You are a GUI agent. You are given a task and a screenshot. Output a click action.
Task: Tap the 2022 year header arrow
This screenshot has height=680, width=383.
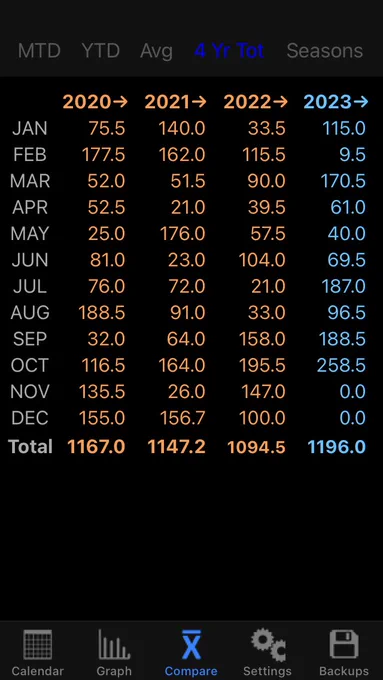[x=255, y=102]
